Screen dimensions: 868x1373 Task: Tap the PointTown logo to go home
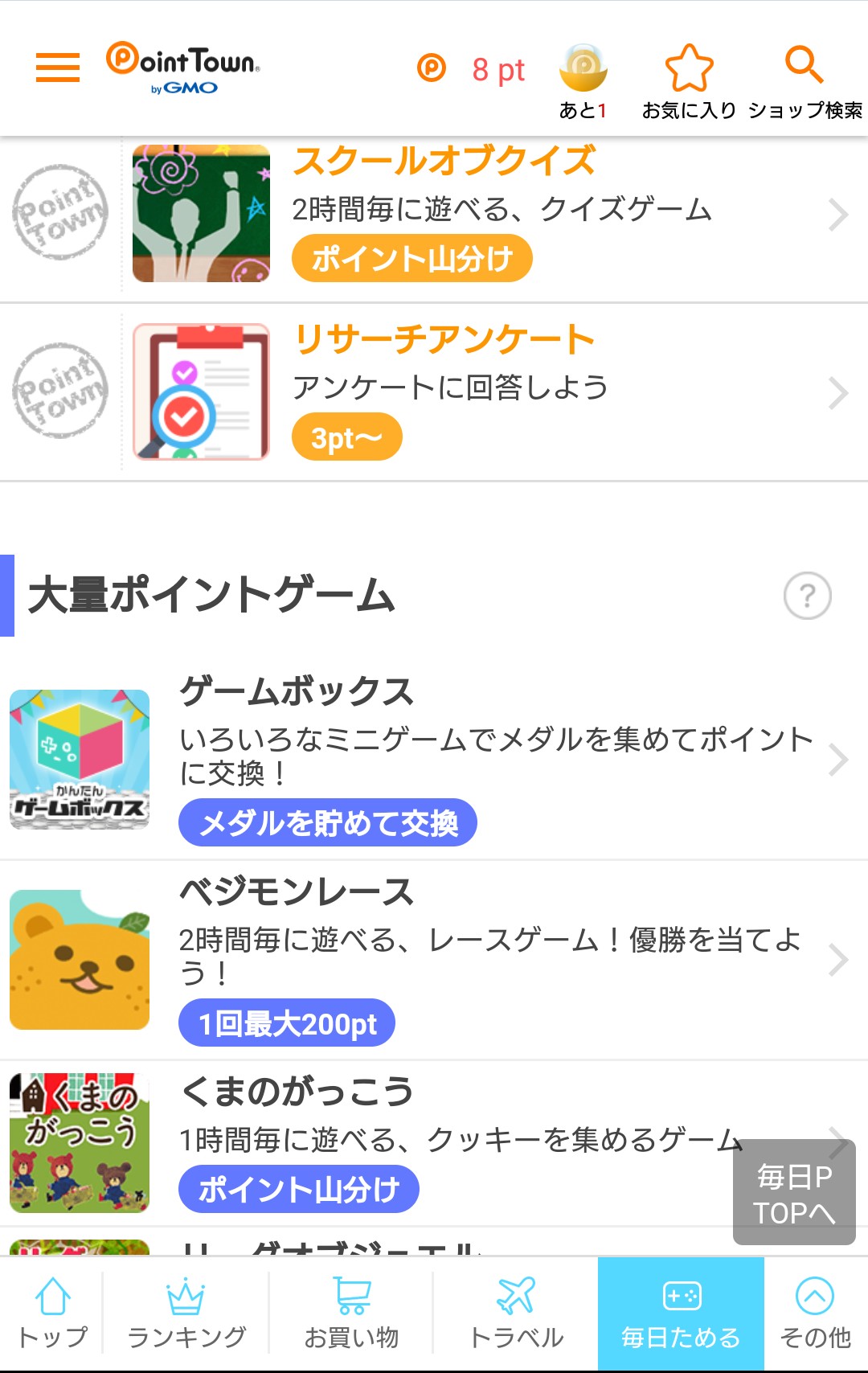tap(183, 68)
